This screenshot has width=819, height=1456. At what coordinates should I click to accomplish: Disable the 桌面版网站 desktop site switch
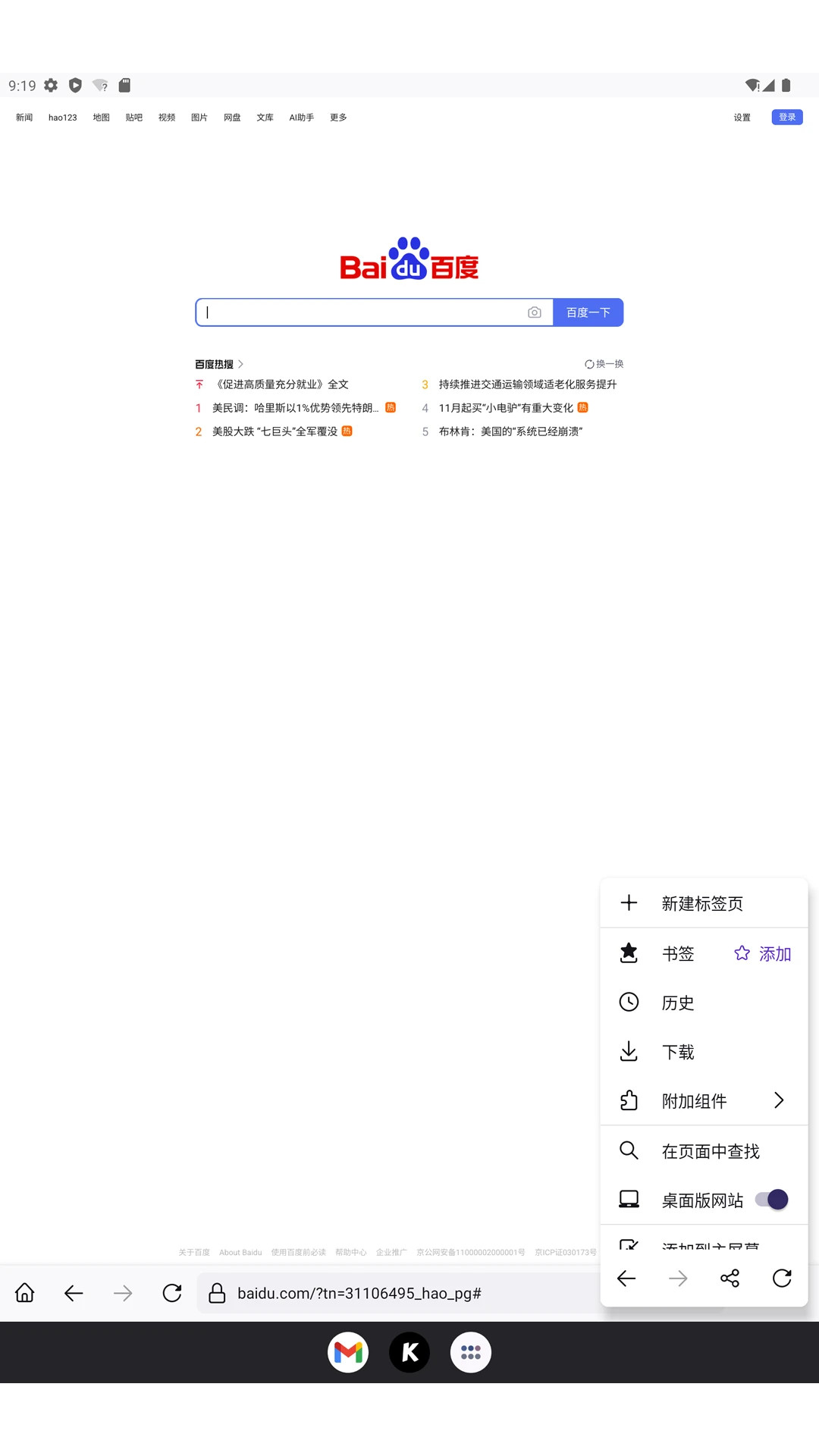click(770, 1199)
